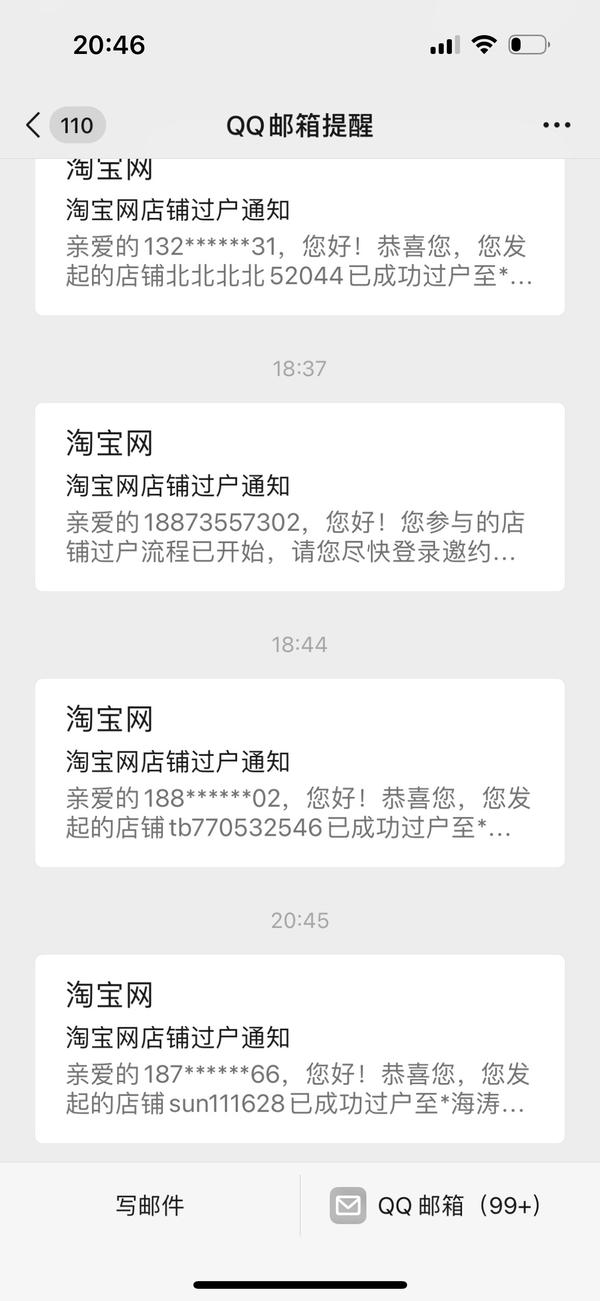Open the Taobao email mentioning 北北北北 52044
This screenshot has height=1301, width=600.
300,237
